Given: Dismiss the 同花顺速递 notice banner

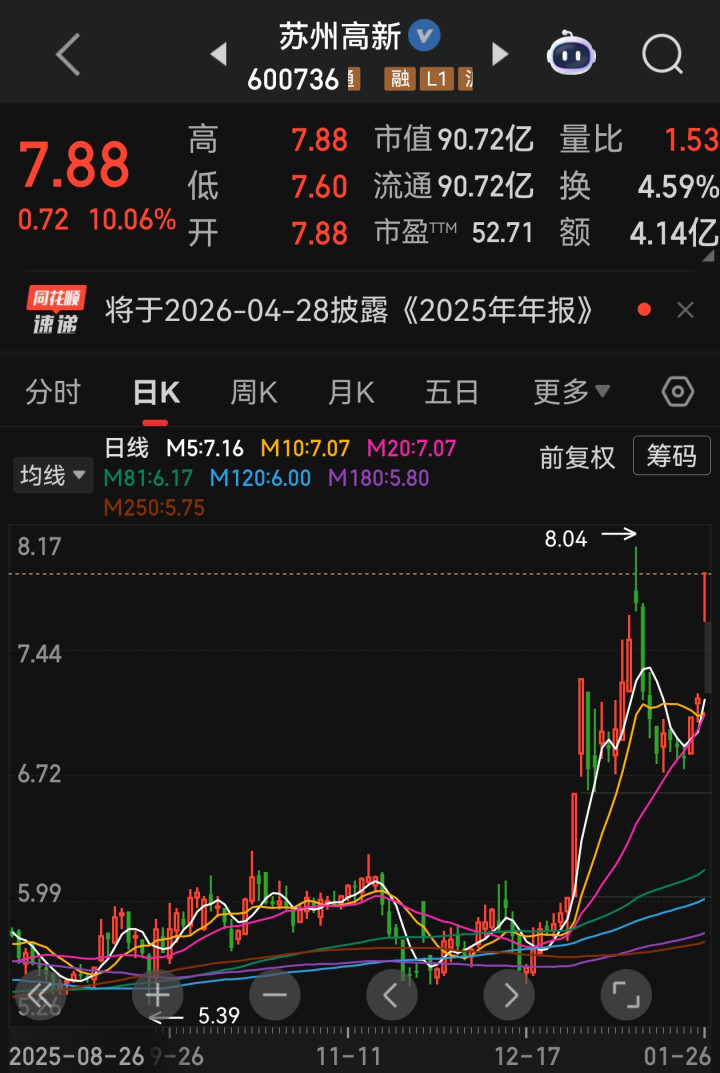Looking at the screenshot, I should coord(685,310).
